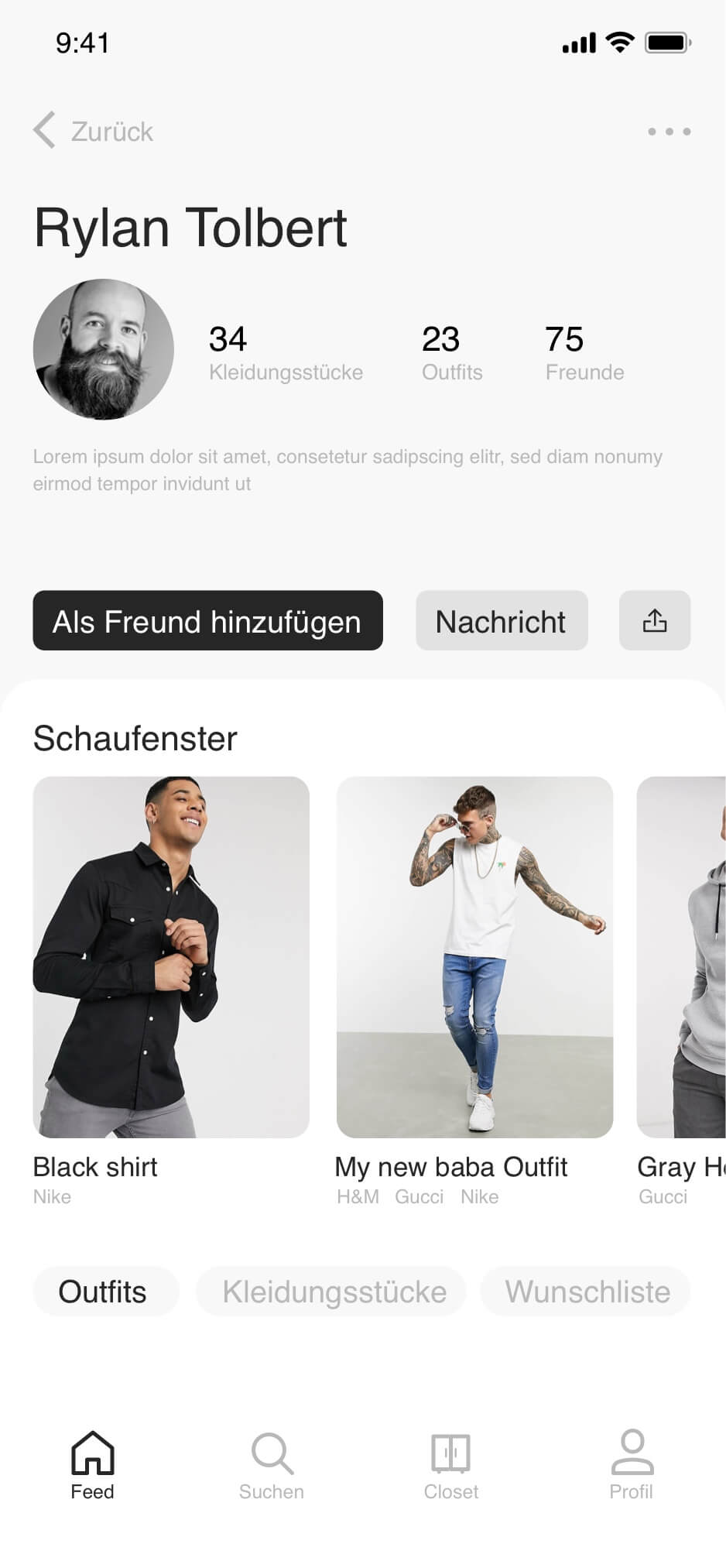Open the My new baba Outfit card
This screenshot has width=726, height=1568.
click(x=474, y=957)
